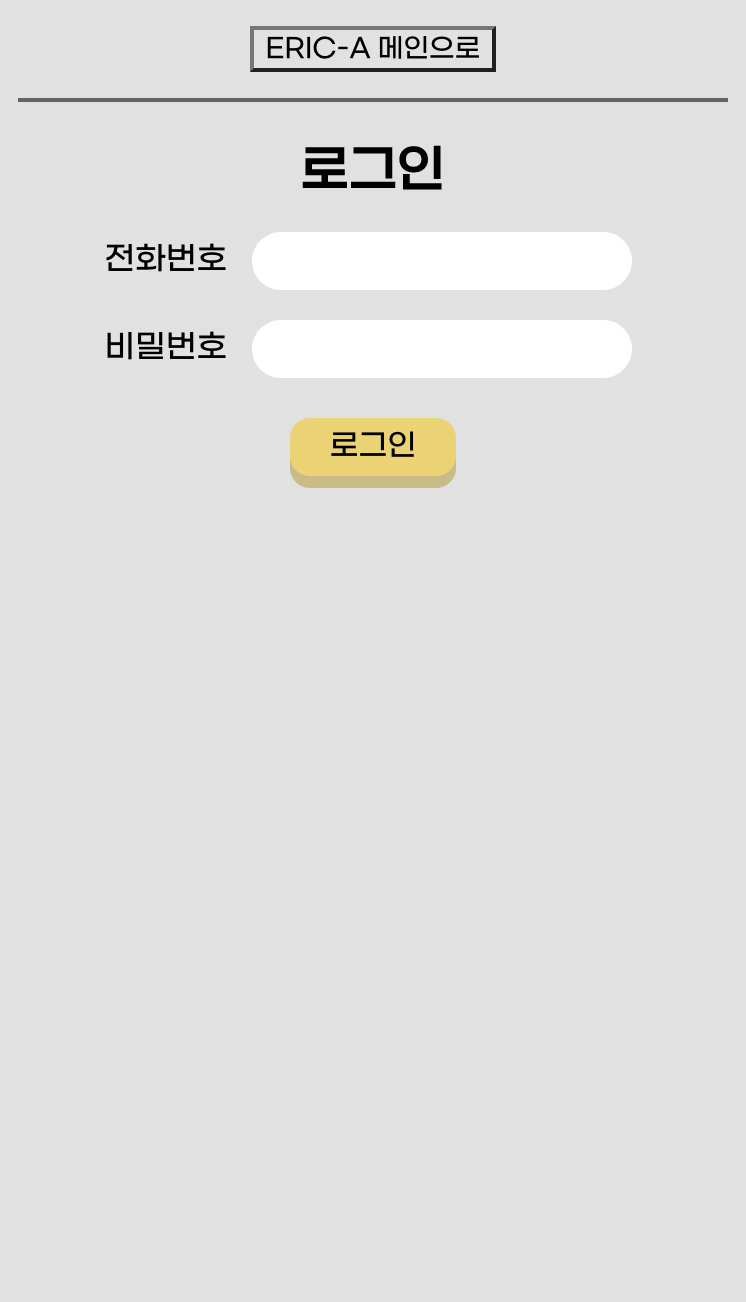This screenshot has width=746, height=1302.
Task: Go back via the ERIC-A 메인으로 button
Action: click(373, 49)
